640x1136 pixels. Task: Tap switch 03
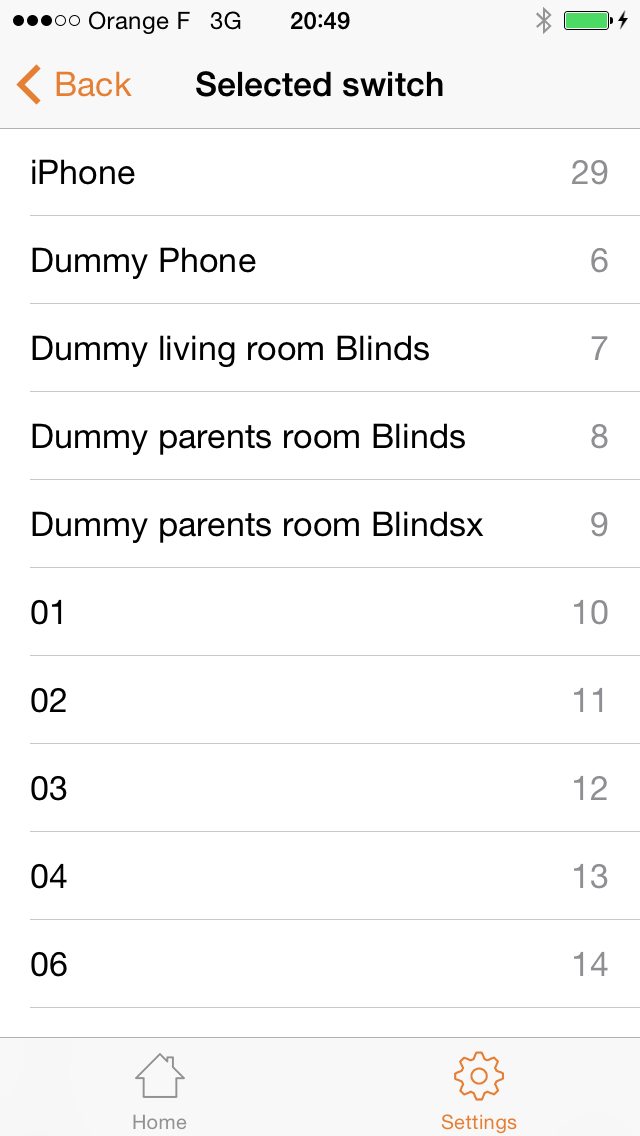pos(320,789)
